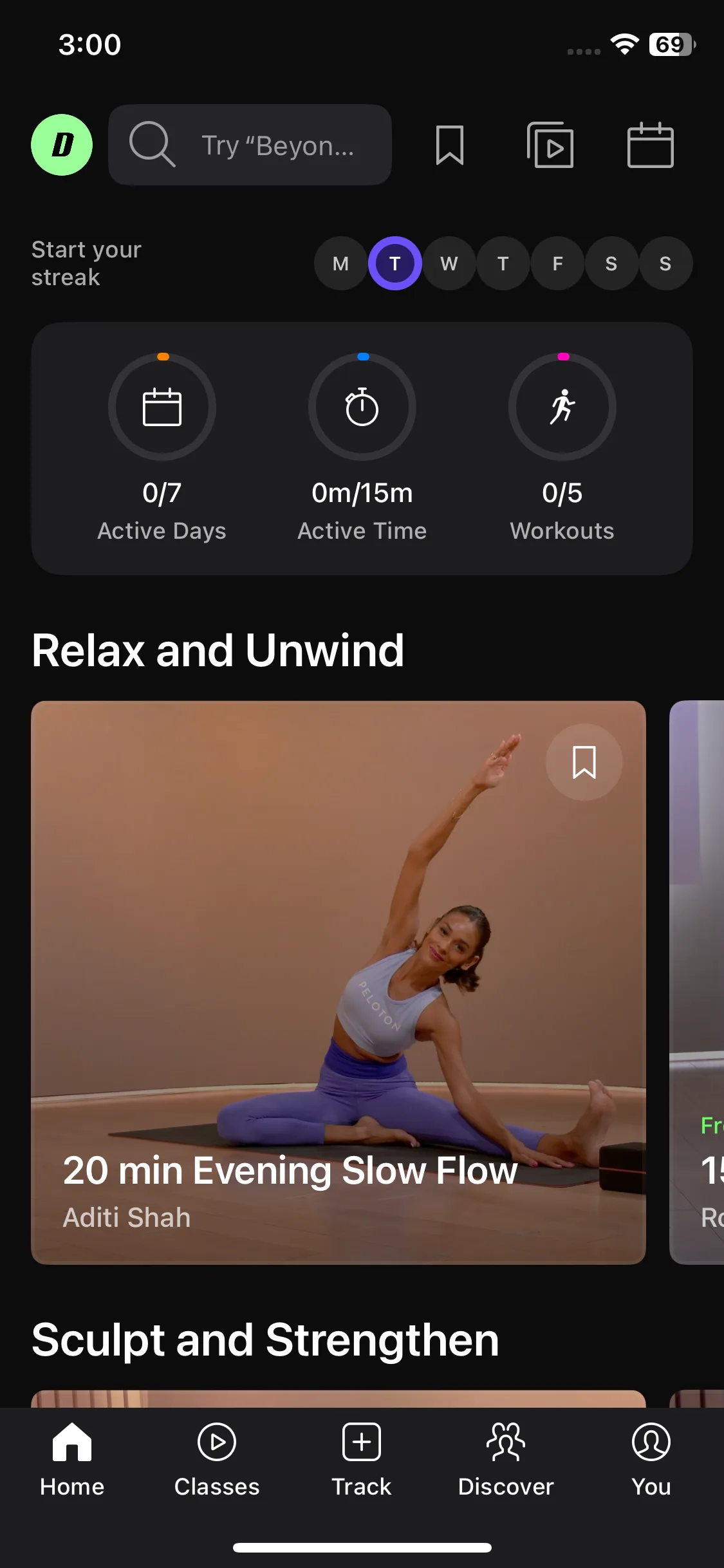The image size is (724, 1568).
Task: Open the Workouts goal ring
Action: click(x=562, y=407)
